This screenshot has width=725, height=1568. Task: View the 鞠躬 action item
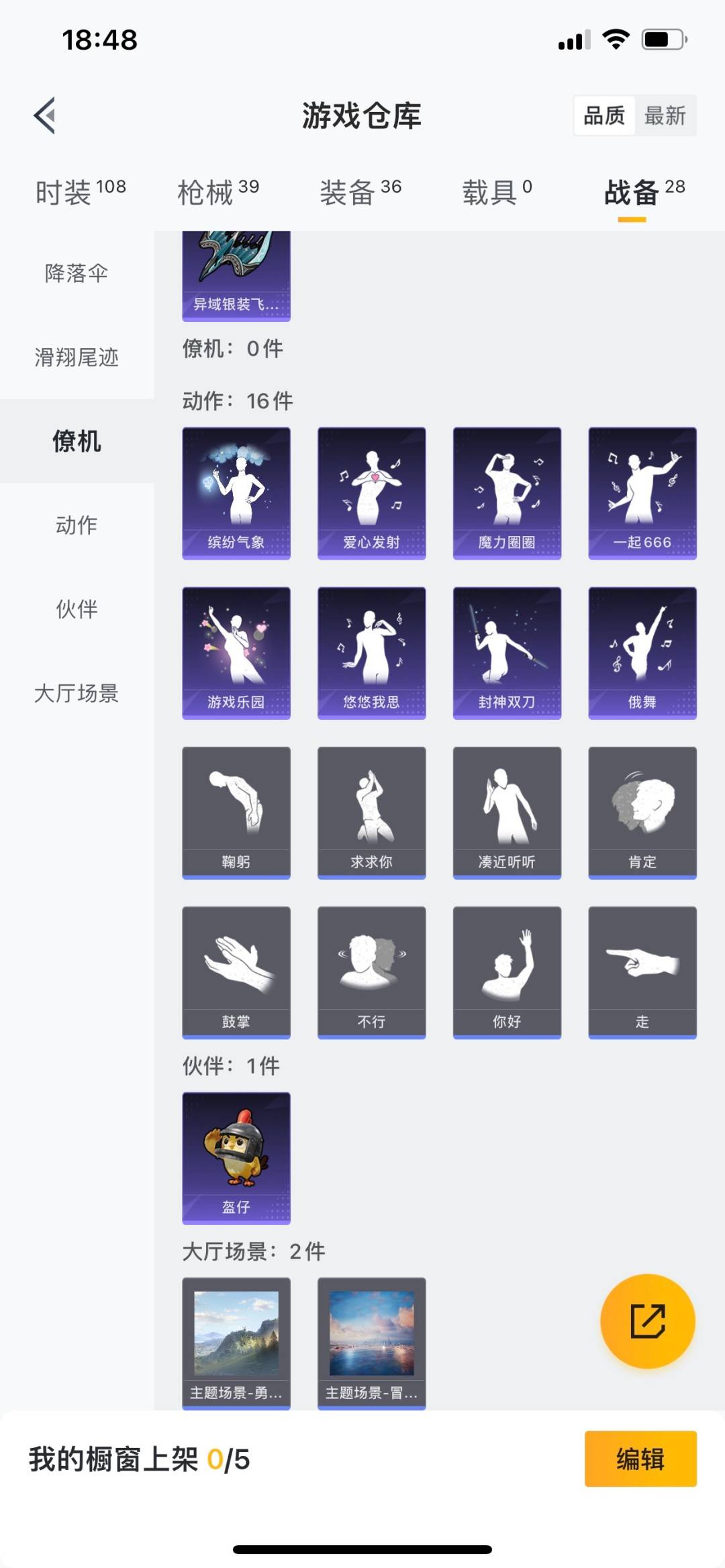coord(236,813)
